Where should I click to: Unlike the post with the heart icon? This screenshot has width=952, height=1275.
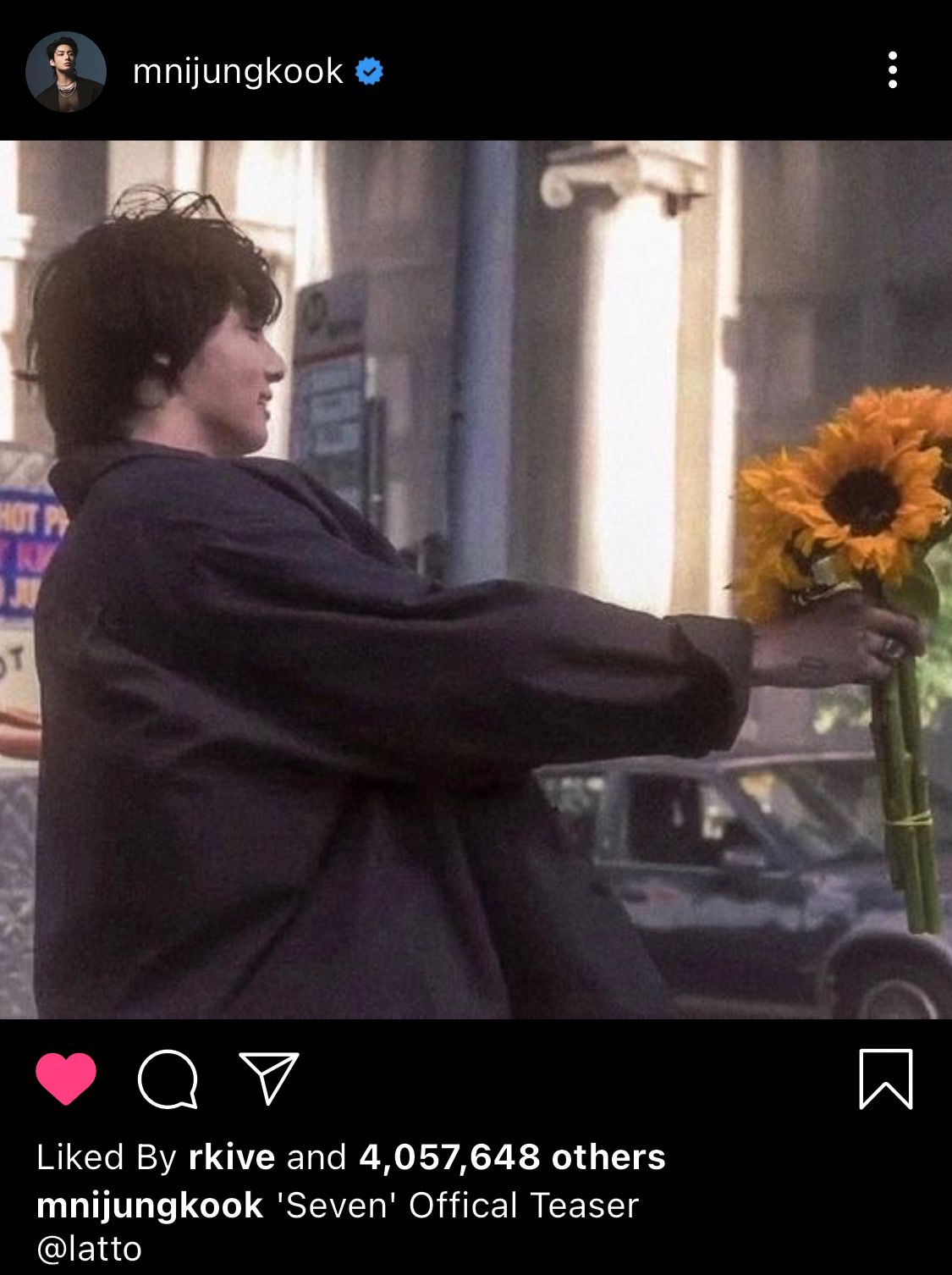[x=66, y=1079]
